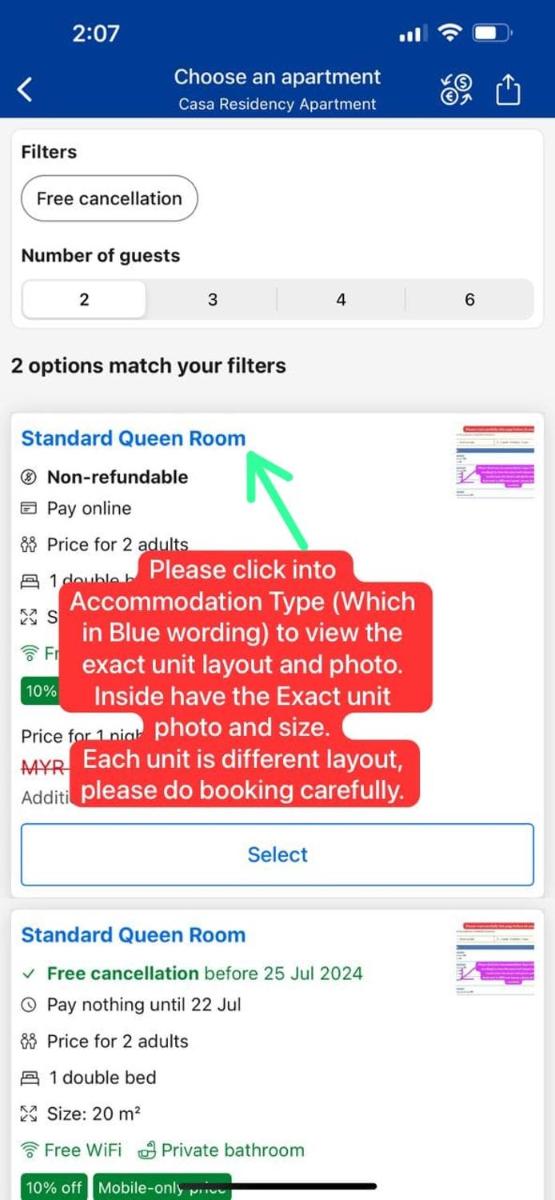The height and width of the screenshot is (1200, 555).
Task: Select the non-refundable Standard Queen Room
Action: [278, 854]
